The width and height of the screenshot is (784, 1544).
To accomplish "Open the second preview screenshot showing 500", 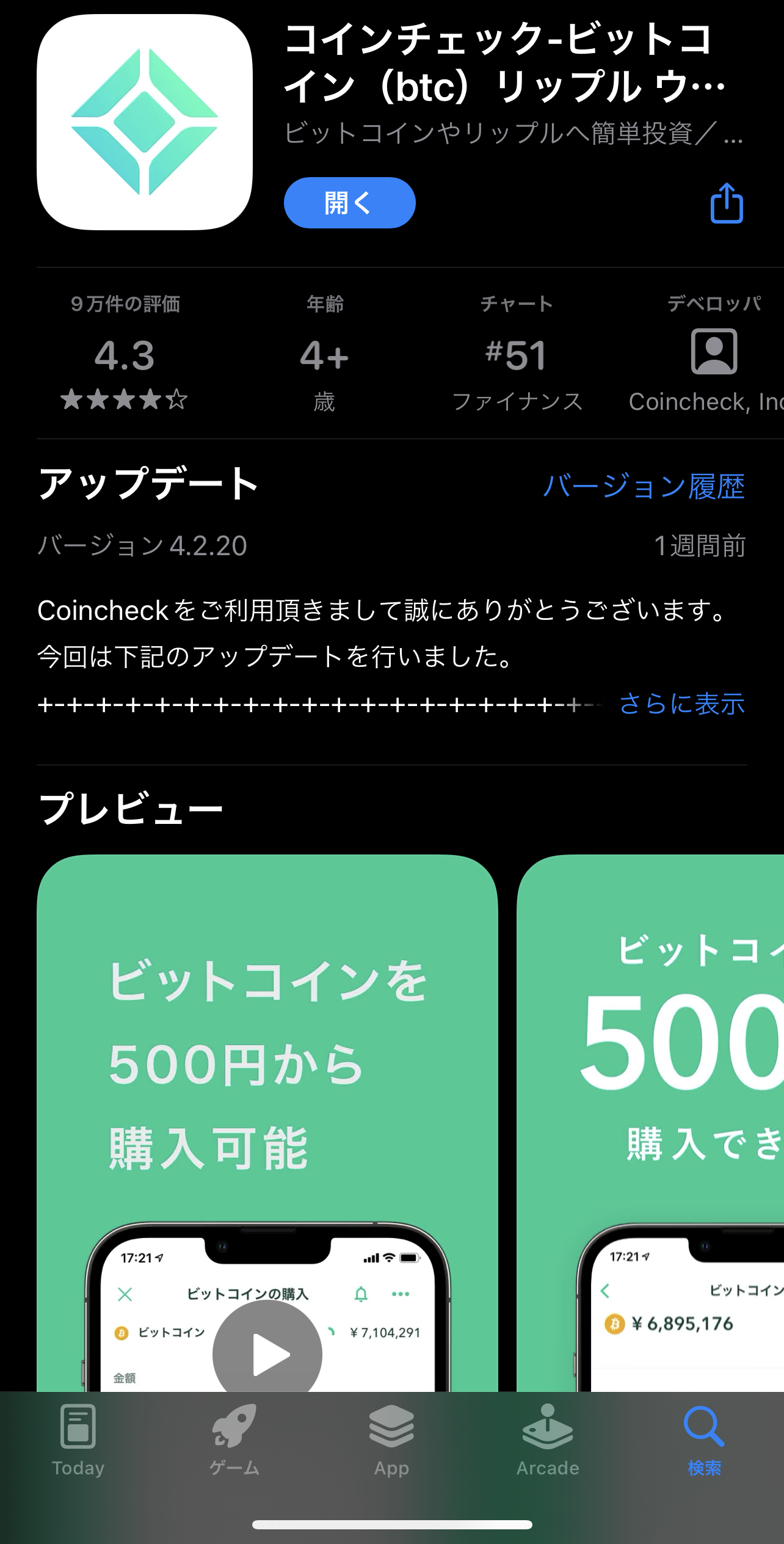I will pyautogui.click(x=650, y=1123).
